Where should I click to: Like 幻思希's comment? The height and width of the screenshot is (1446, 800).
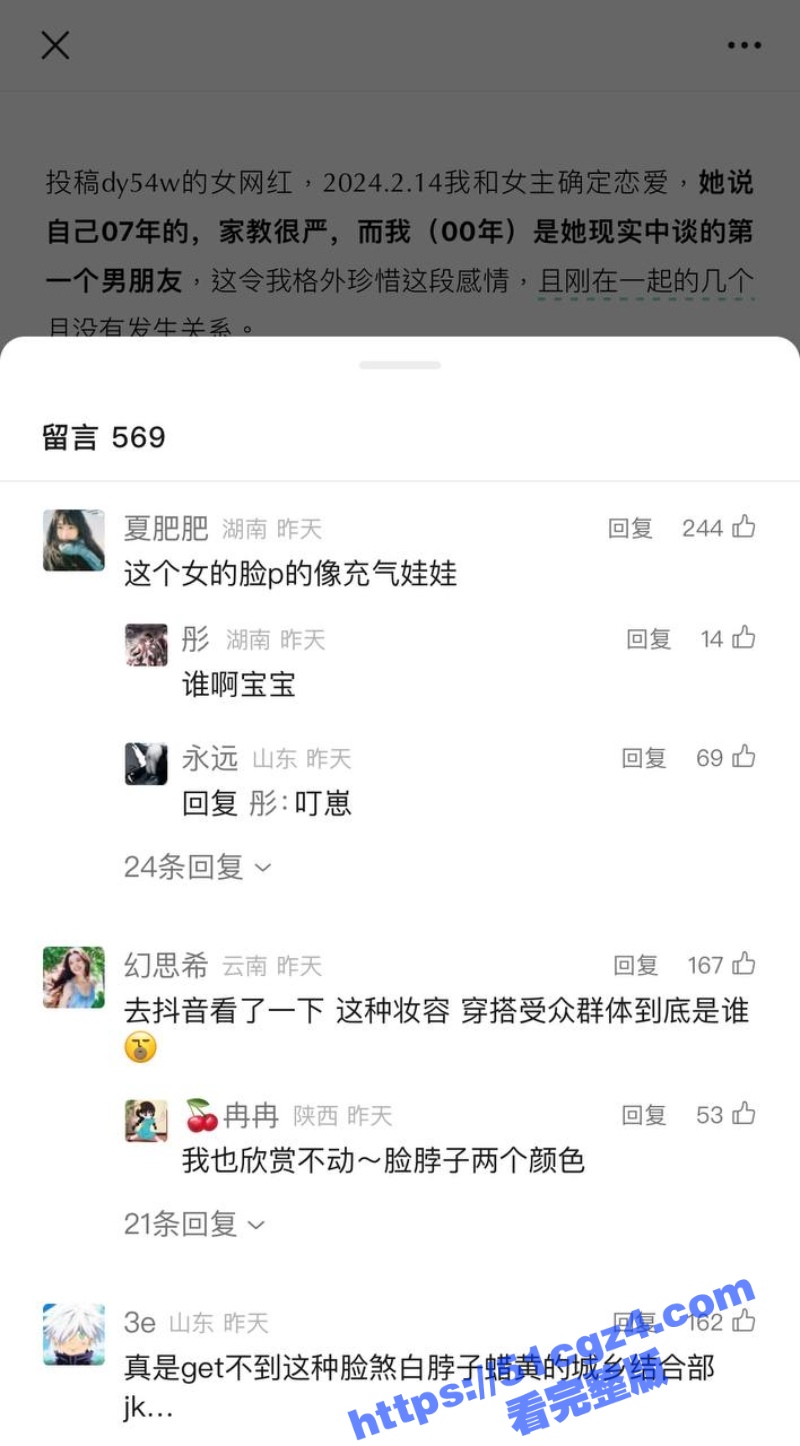[x=743, y=965]
